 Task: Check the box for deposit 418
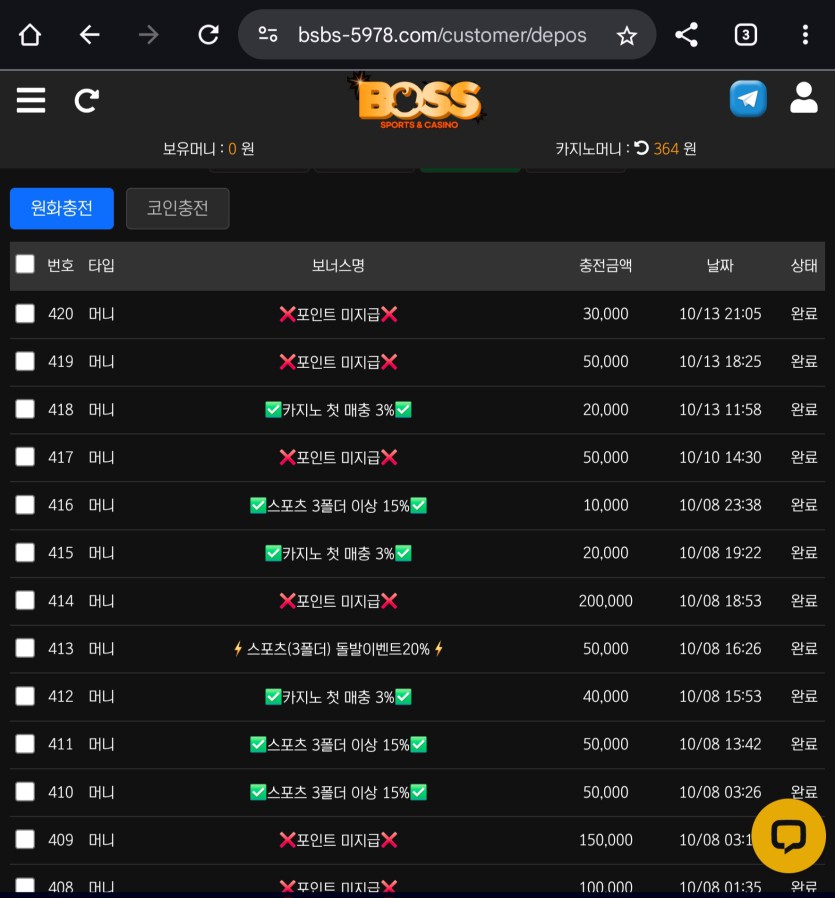click(25, 409)
